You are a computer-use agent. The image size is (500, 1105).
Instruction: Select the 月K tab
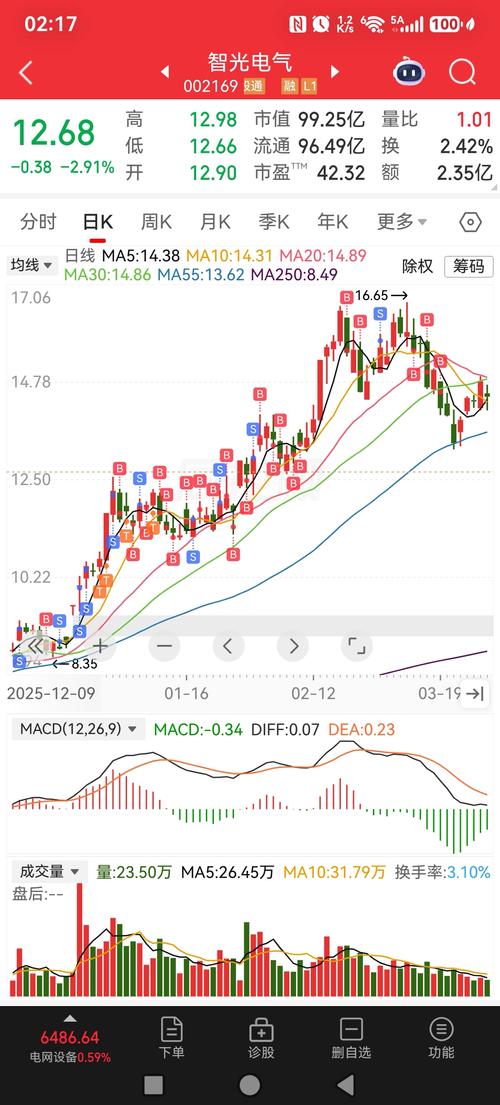coord(215,222)
